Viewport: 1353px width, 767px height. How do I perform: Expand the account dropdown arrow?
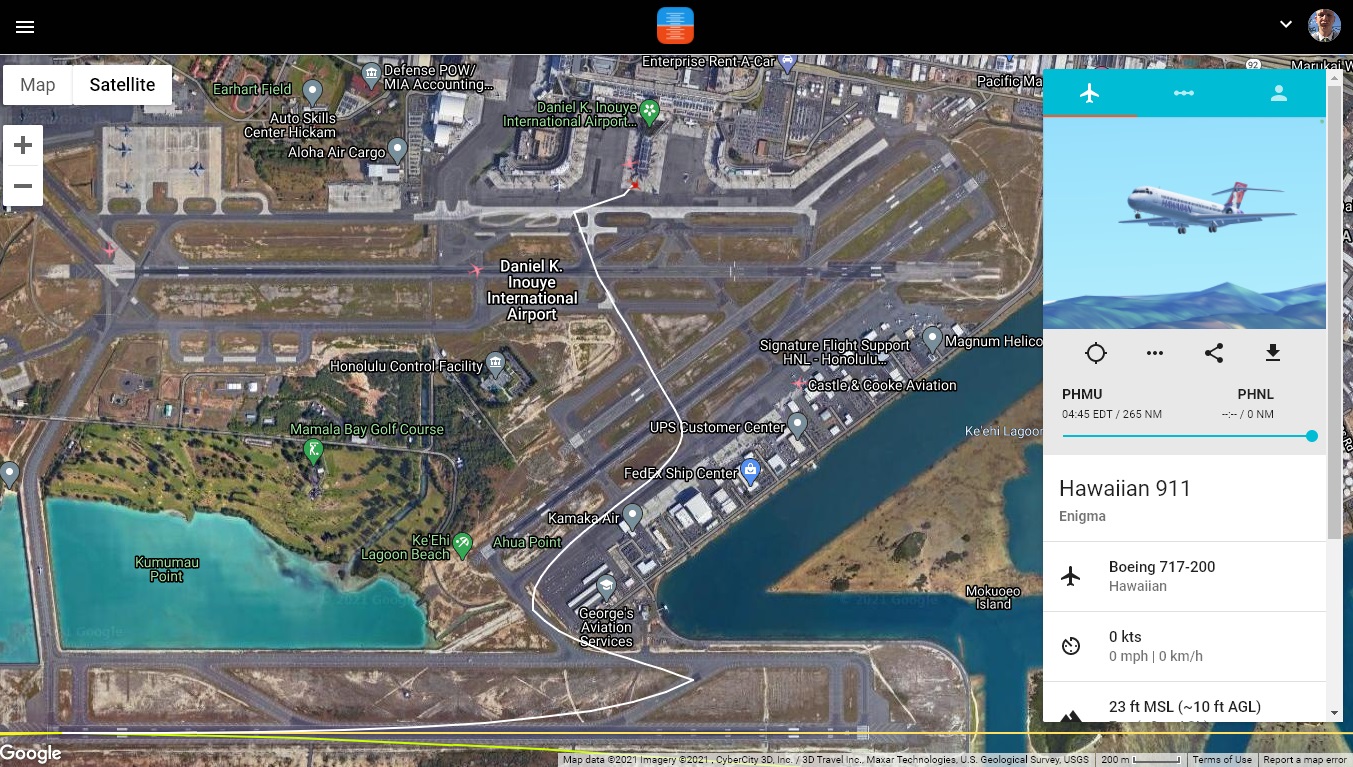click(x=1286, y=25)
